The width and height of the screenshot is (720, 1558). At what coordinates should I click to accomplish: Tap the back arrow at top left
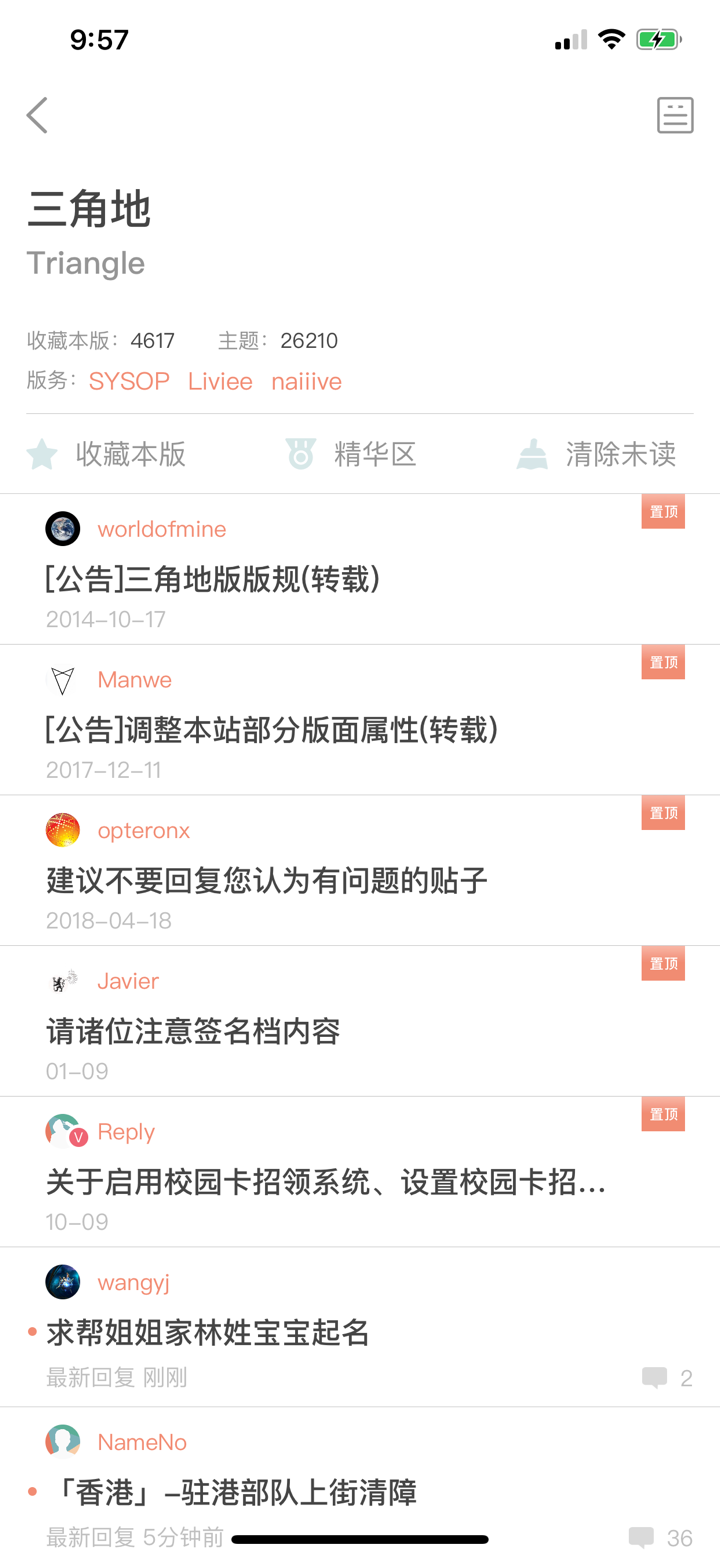point(37,115)
